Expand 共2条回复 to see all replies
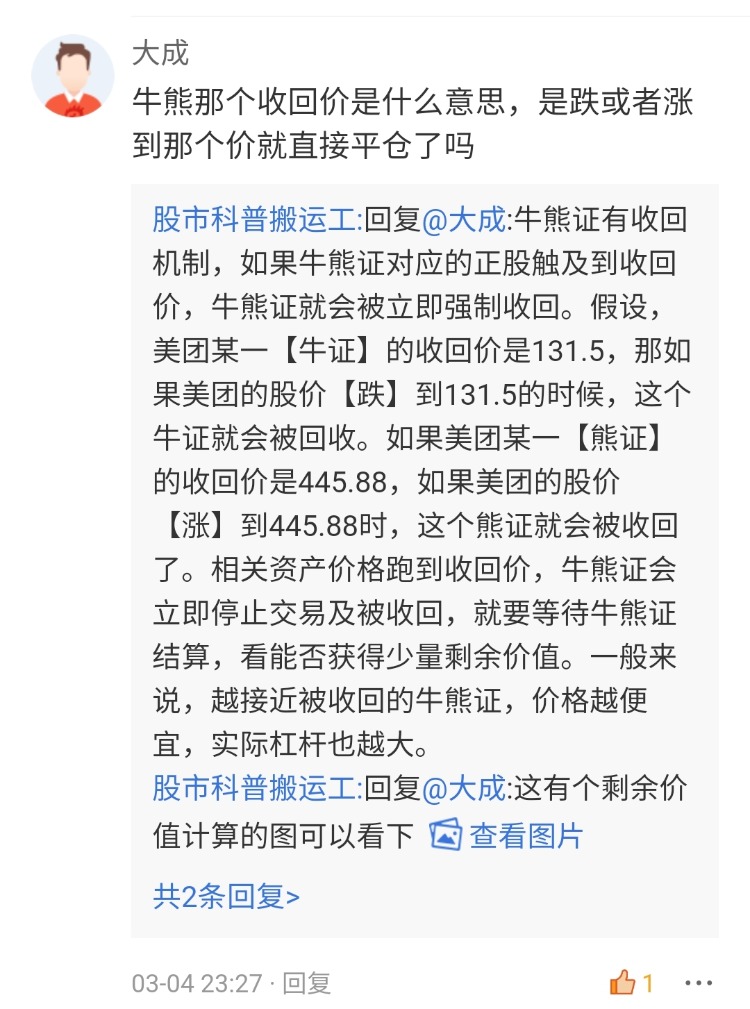This screenshot has width=750, height=1009. pos(226,896)
